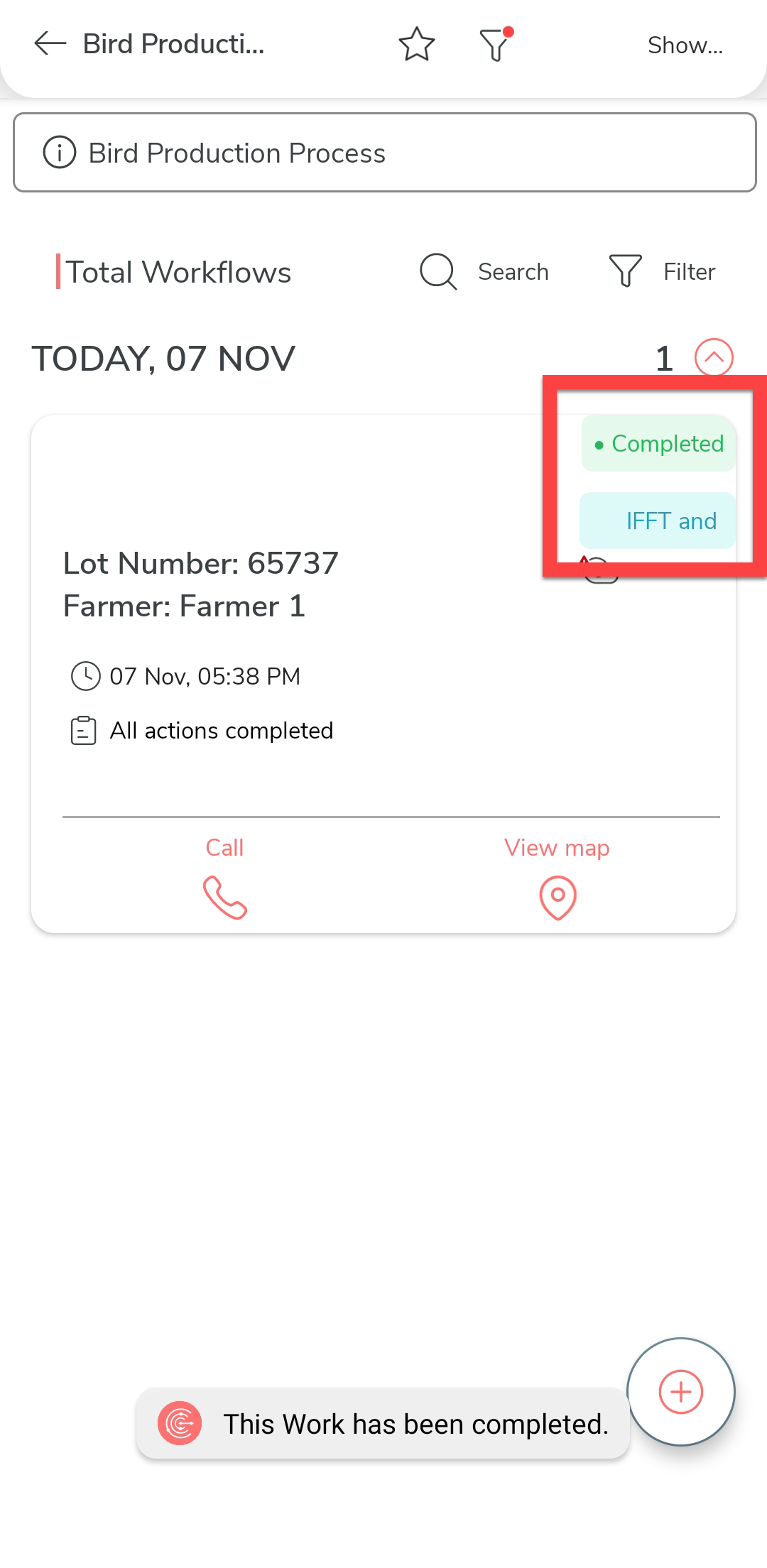Screen dimensions: 767x1568
Task: Collapse the Today, 07 Nov section
Action: click(713, 357)
